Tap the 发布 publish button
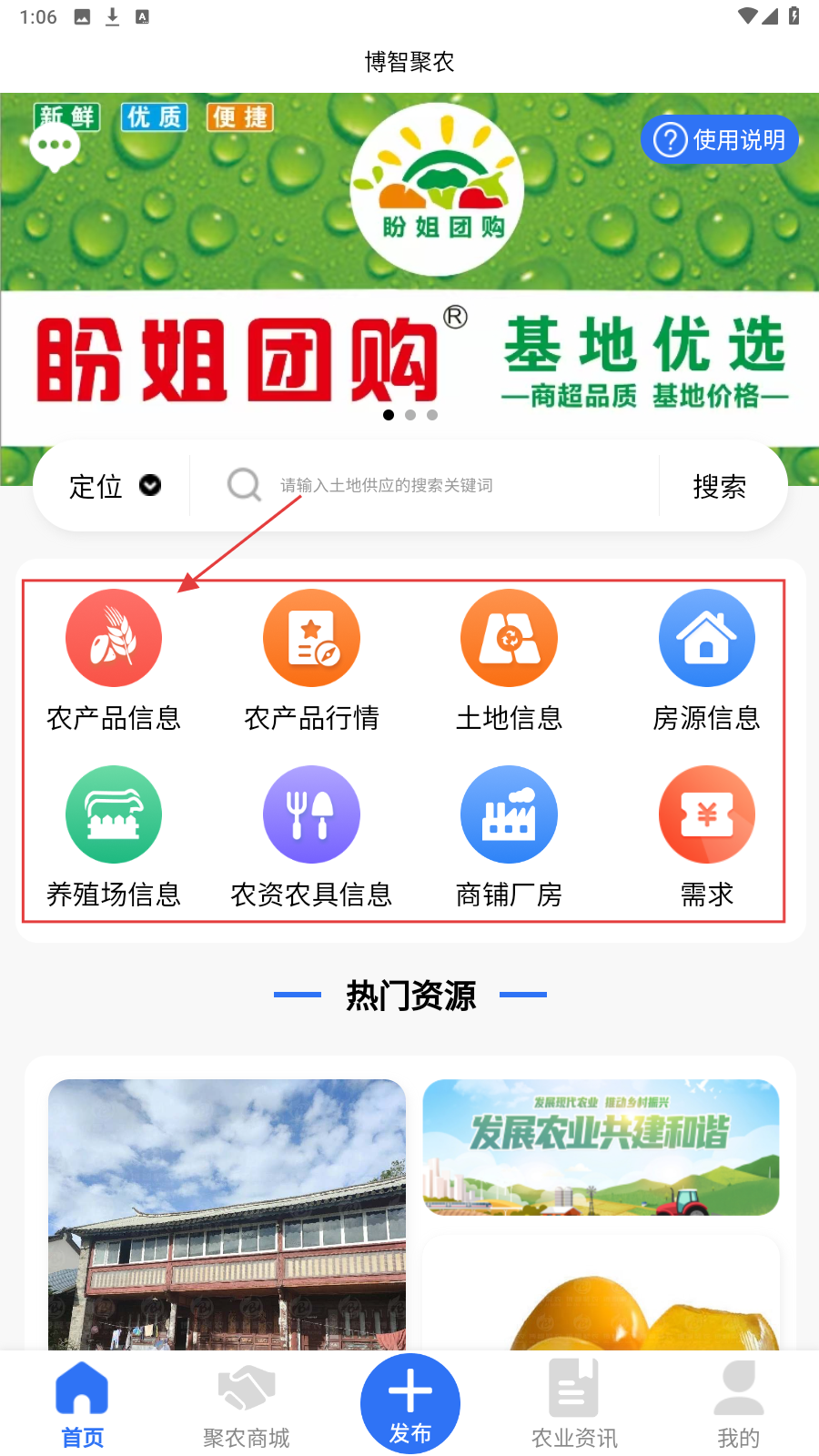This screenshot has height=1456, width=819. [410, 1403]
